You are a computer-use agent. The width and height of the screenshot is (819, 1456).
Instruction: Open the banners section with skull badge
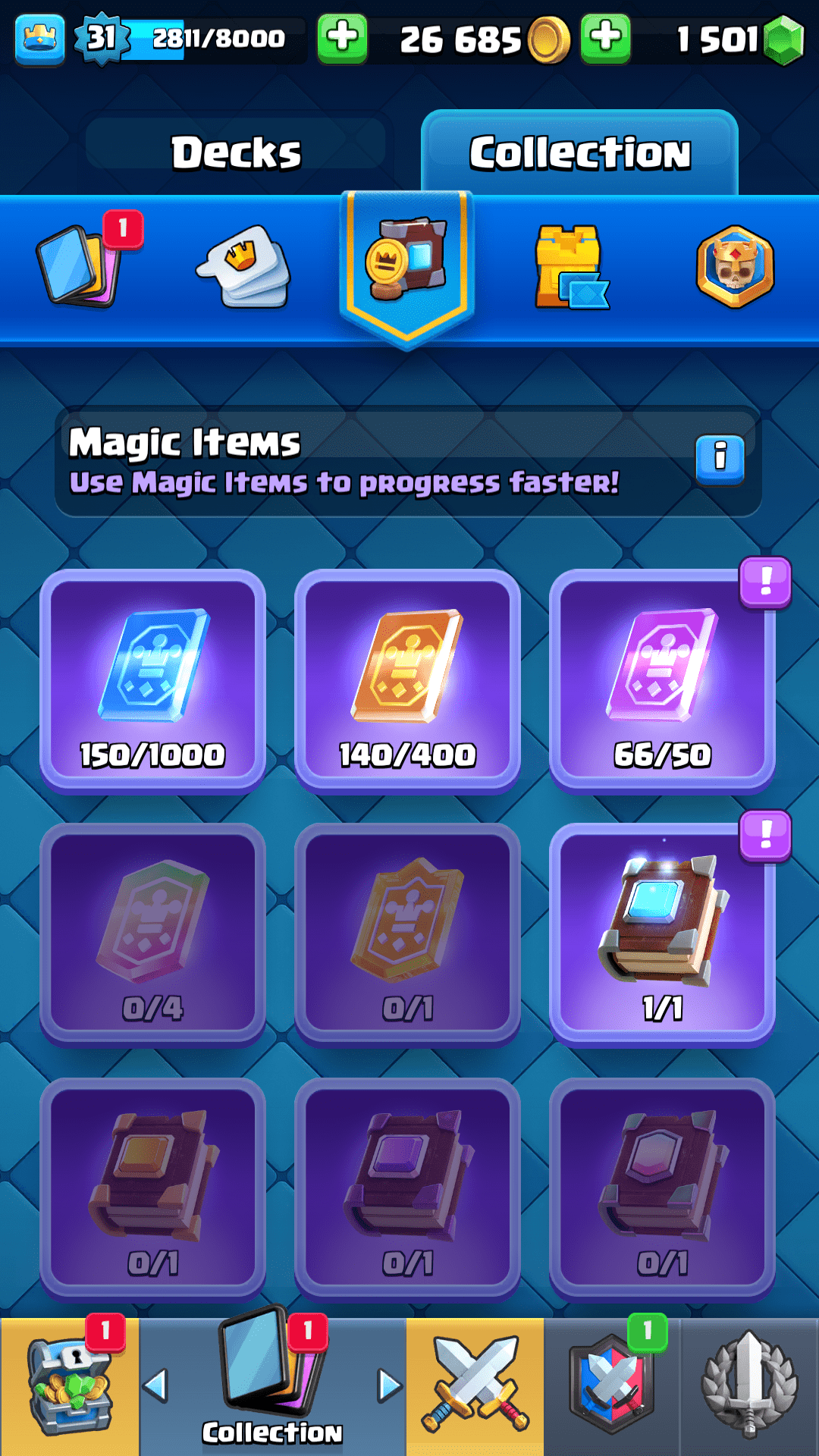(x=734, y=266)
